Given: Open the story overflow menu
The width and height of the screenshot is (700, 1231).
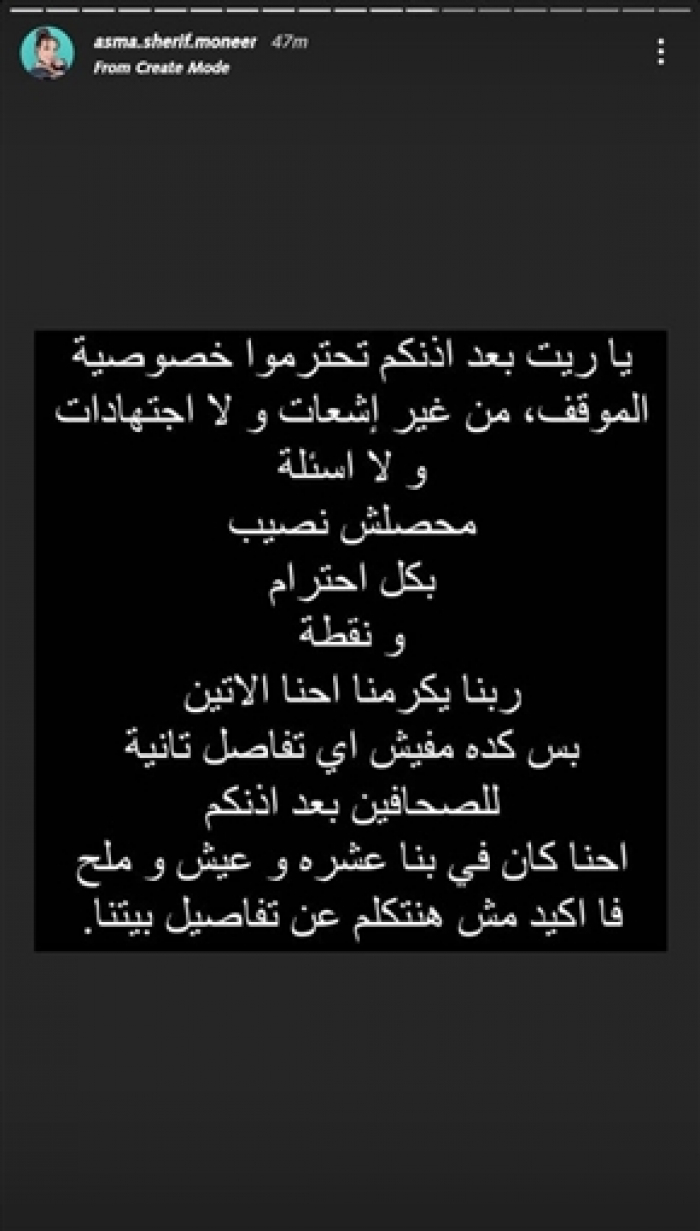Looking at the screenshot, I should pos(662,51).
